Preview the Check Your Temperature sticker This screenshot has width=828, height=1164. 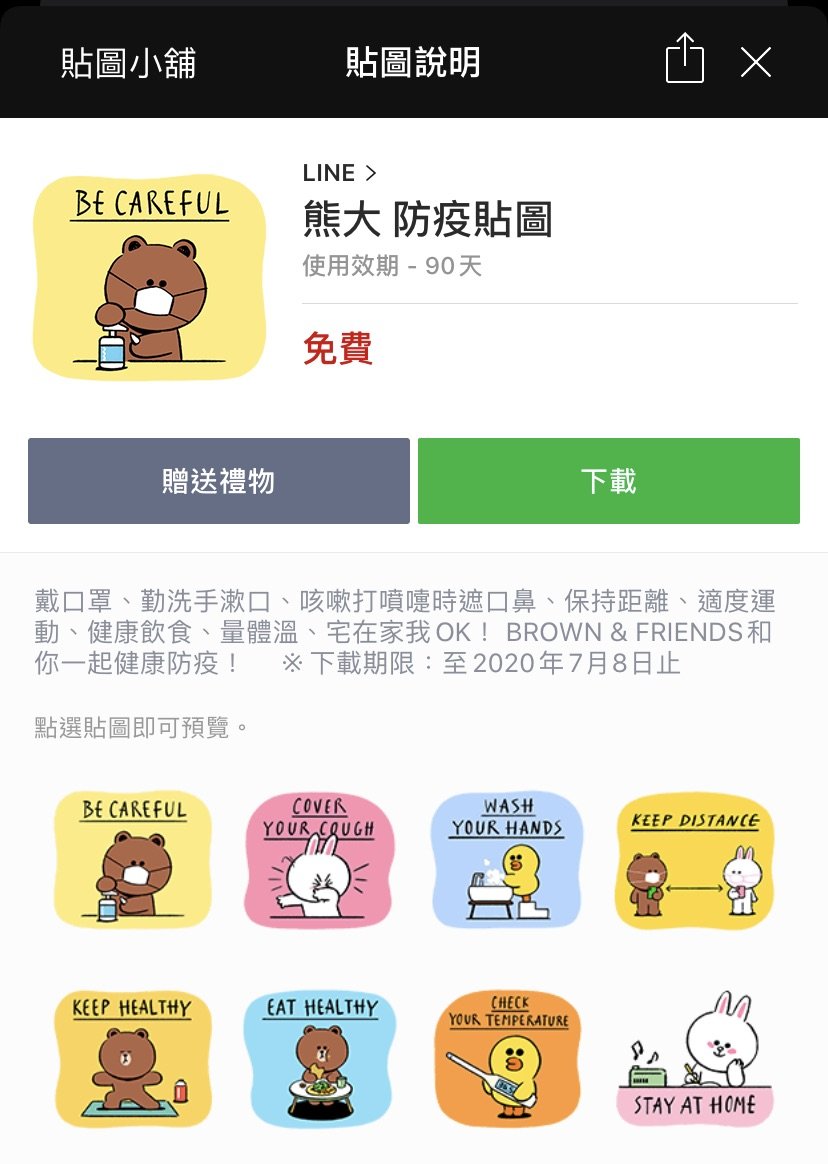tap(507, 1058)
